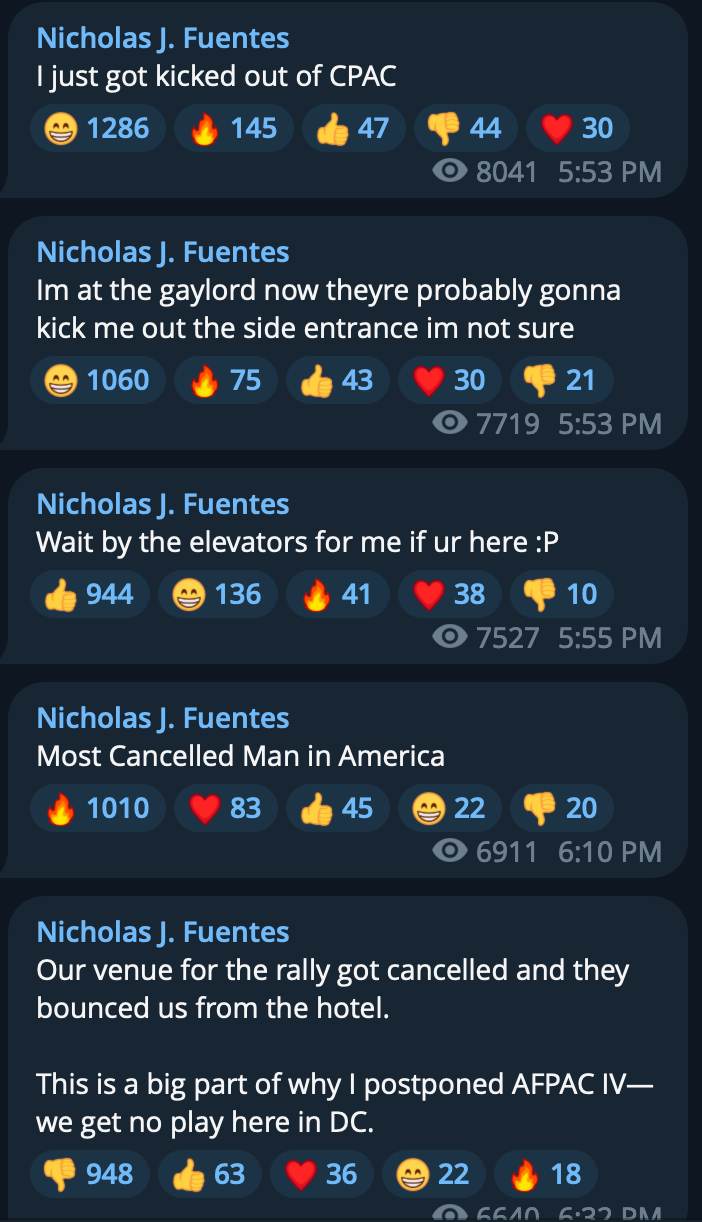Tap heart reaction 38 on the elevators post
Screen dimensions: 702x1222
point(449,594)
